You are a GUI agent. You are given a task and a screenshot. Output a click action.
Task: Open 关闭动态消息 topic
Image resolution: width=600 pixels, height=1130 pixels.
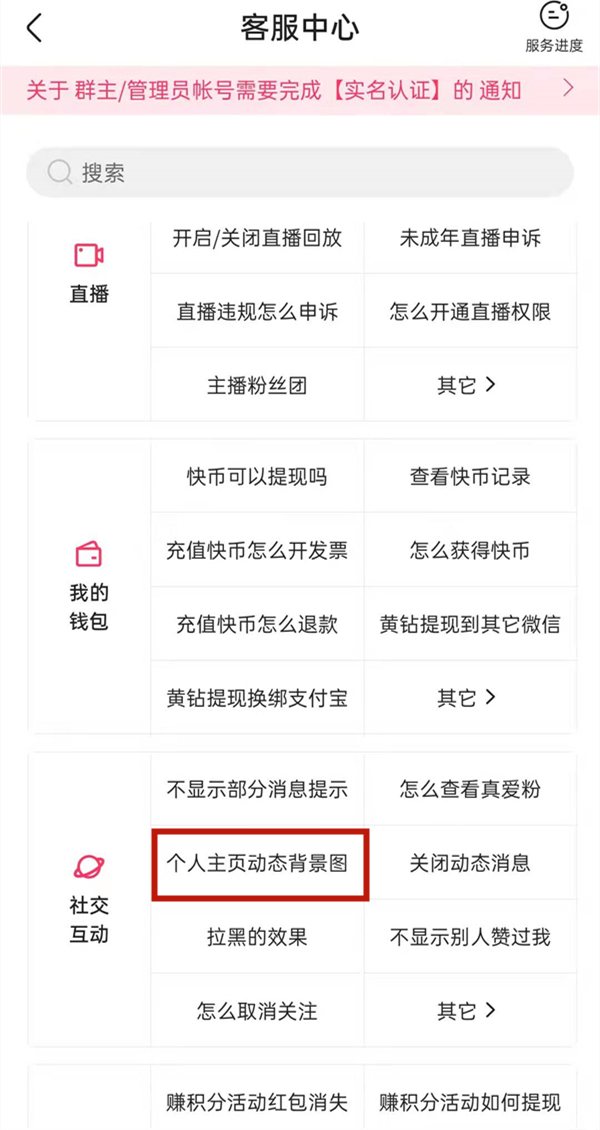coord(470,864)
